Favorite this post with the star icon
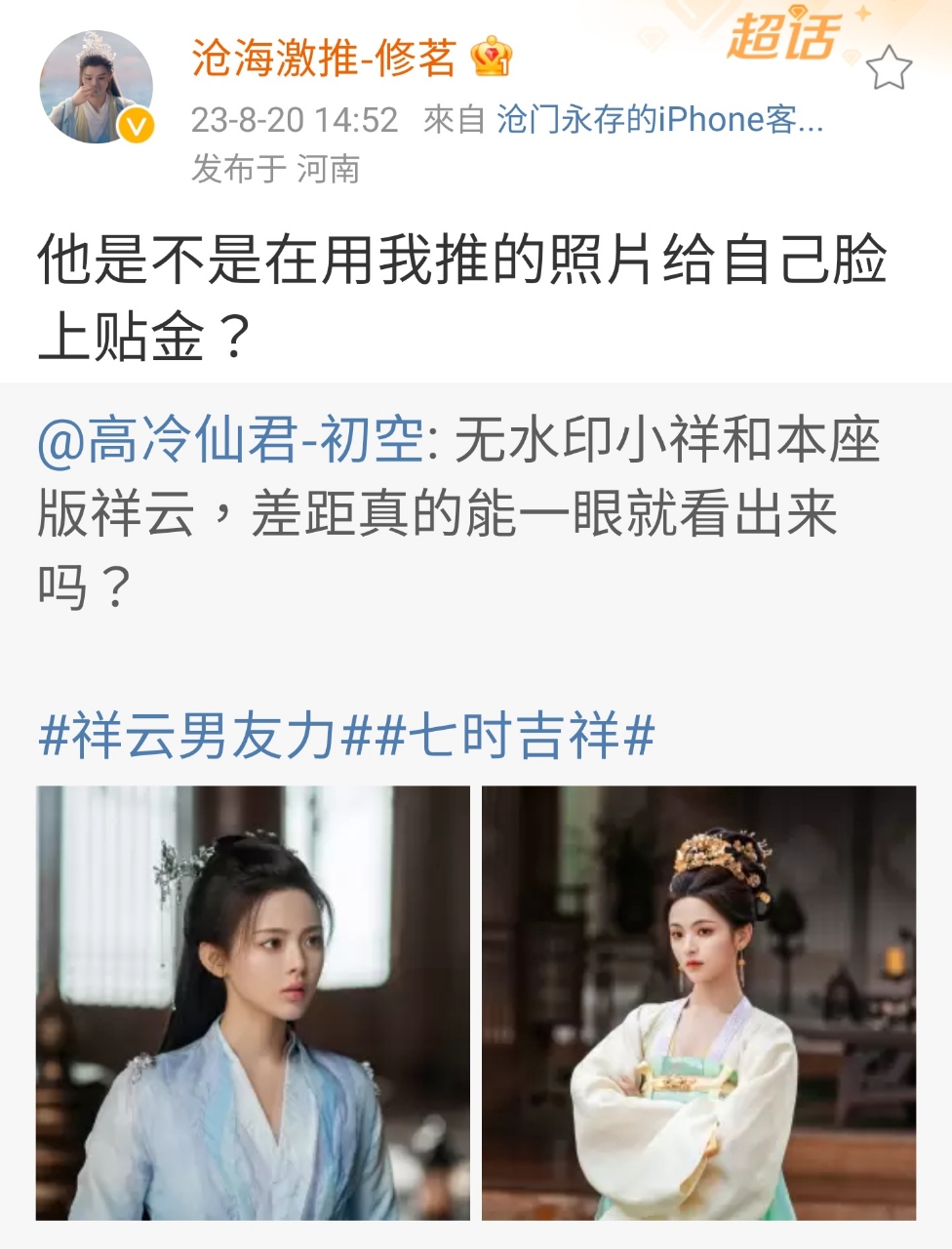The image size is (952, 1249). pos(889,68)
